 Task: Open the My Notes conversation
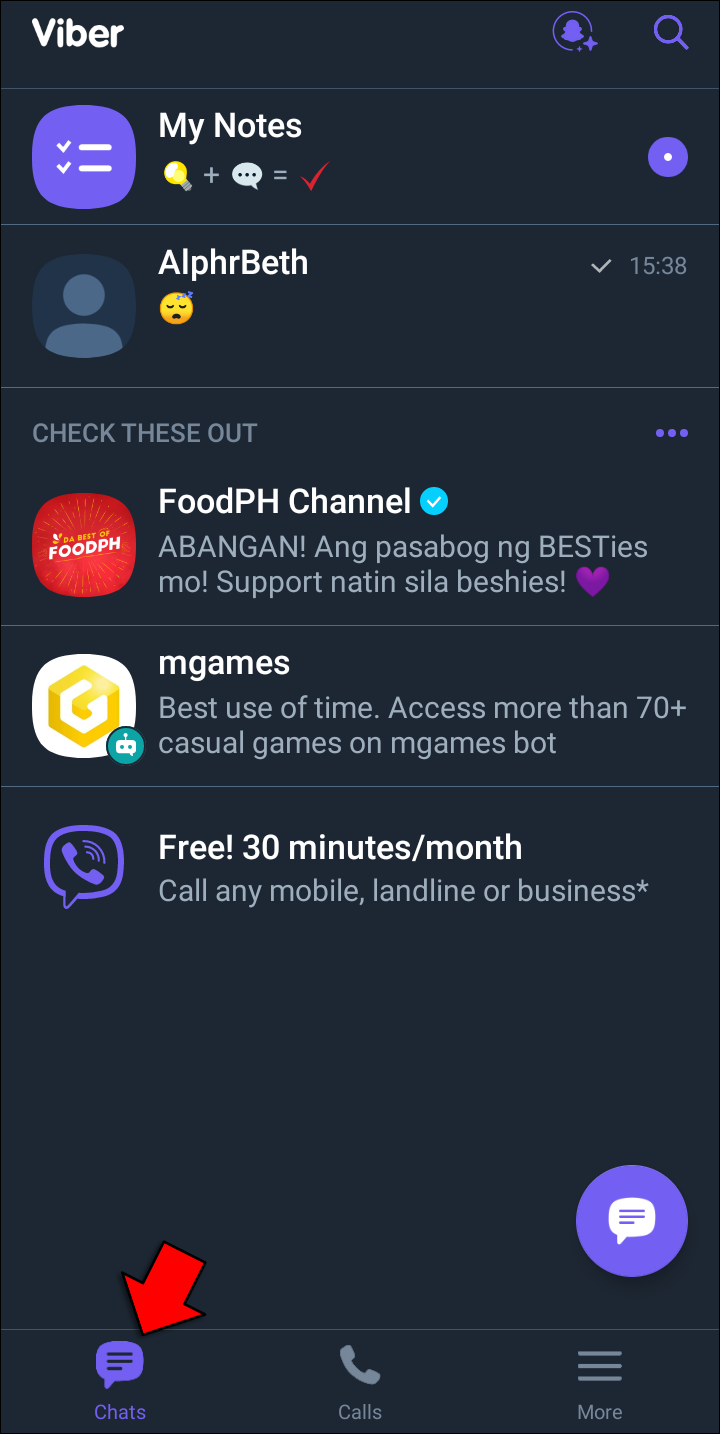click(360, 156)
